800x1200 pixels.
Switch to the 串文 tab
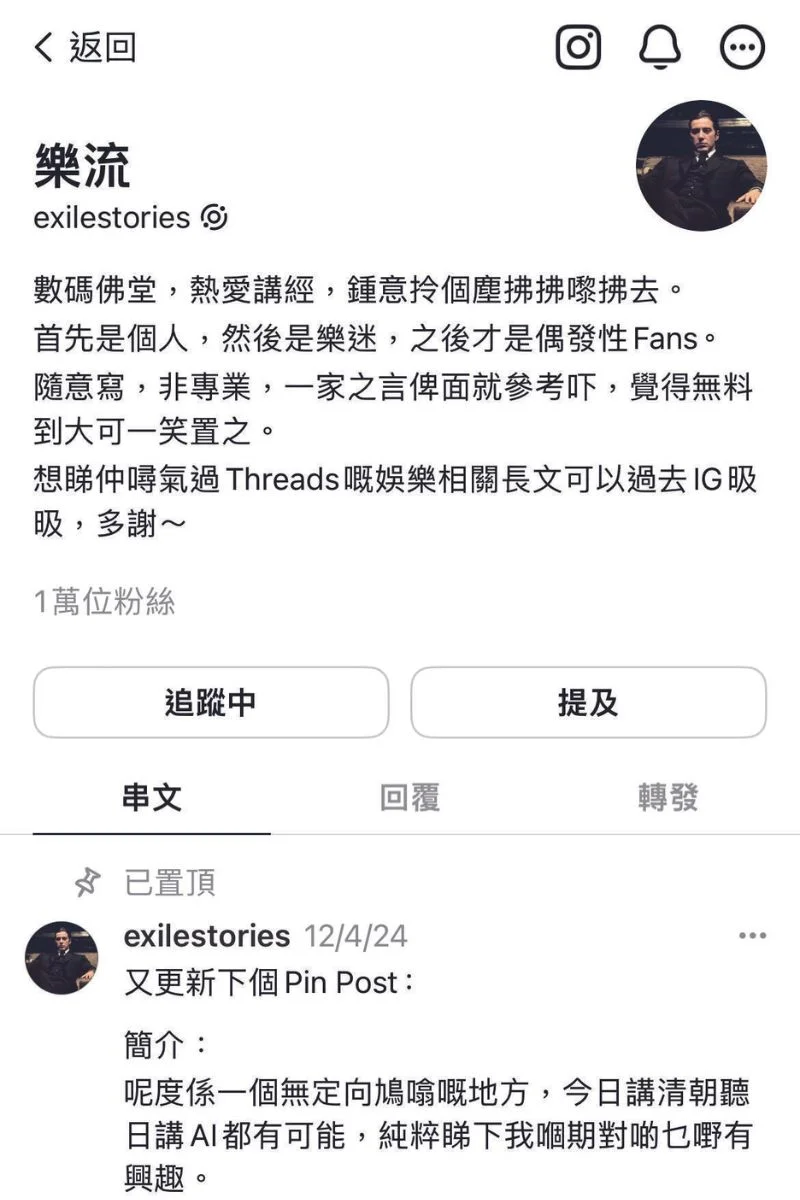(151, 798)
